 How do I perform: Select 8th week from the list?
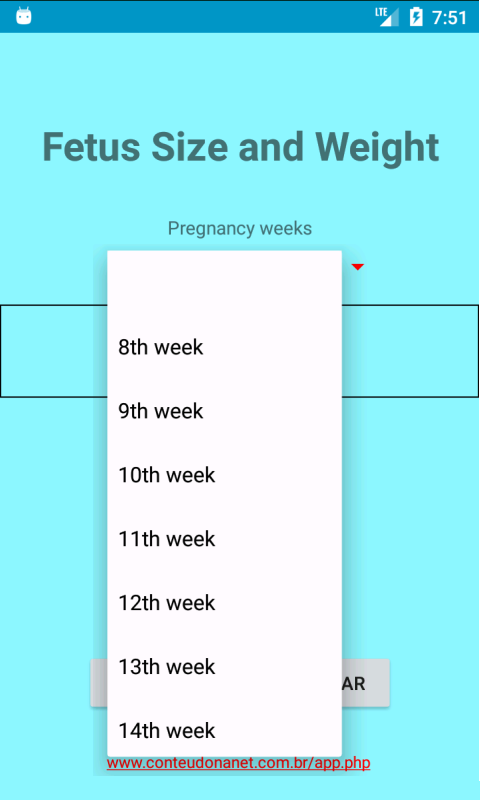click(x=224, y=347)
